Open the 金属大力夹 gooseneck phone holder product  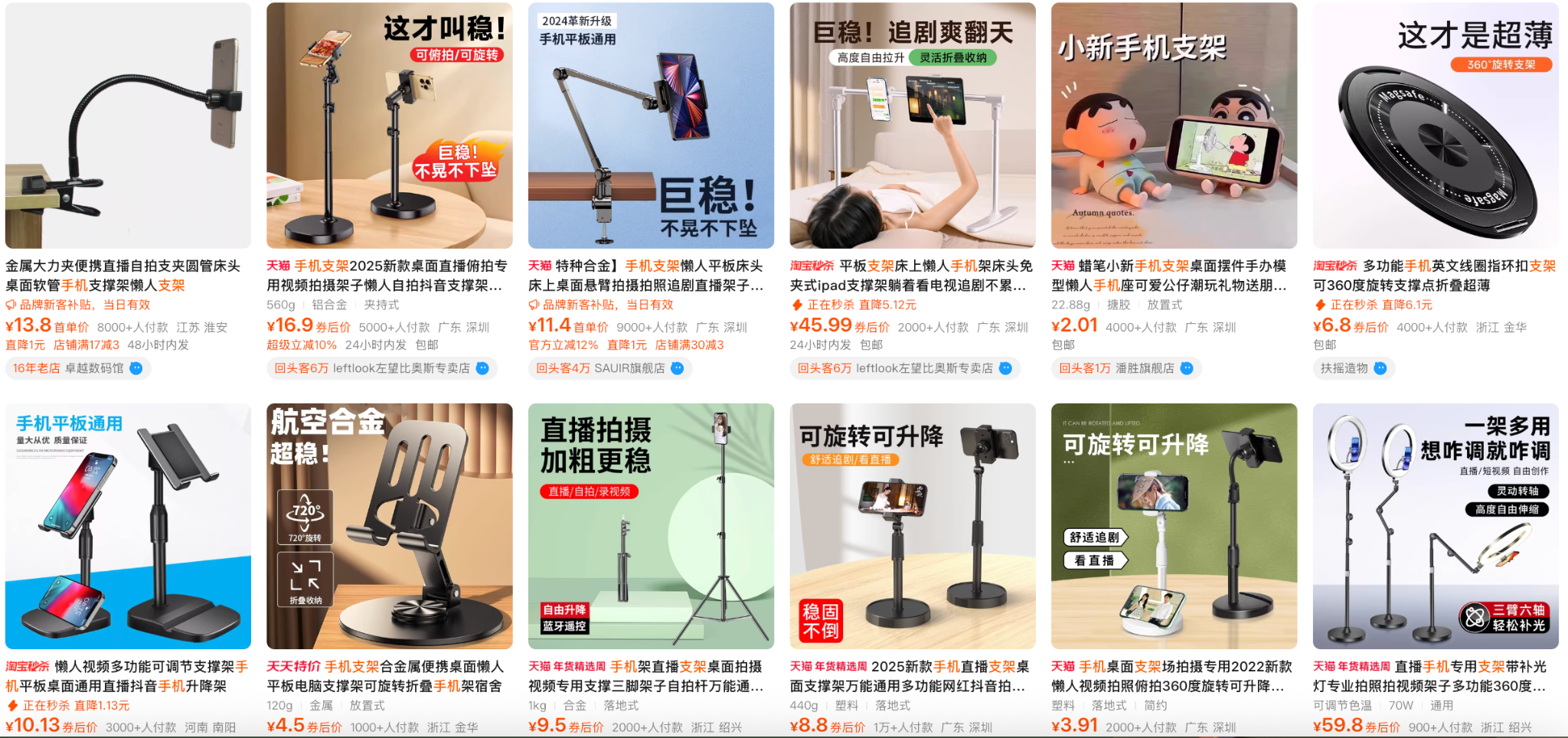coord(128,126)
